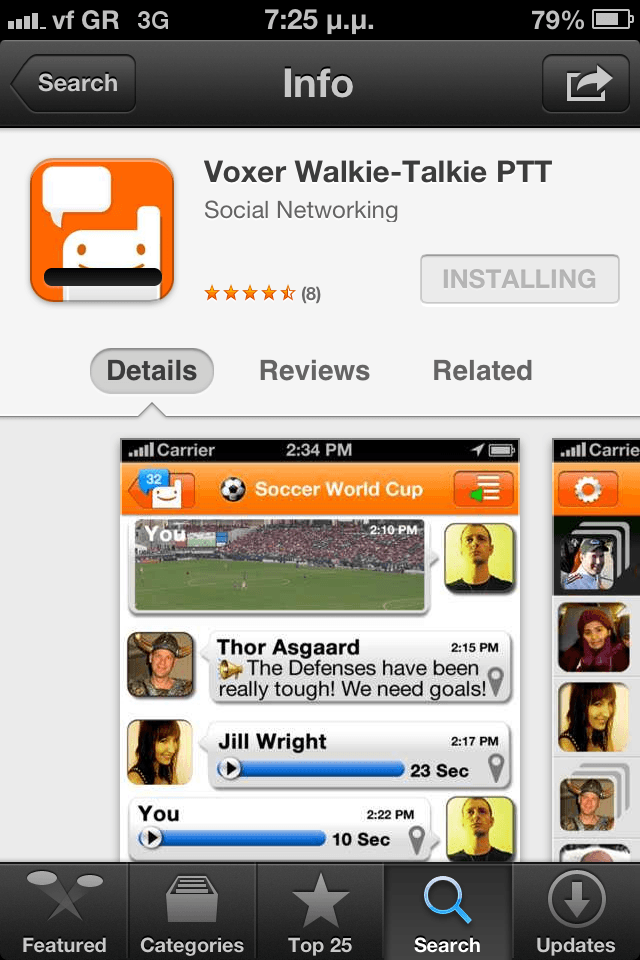Switch to the Reviews tab
The height and width of the screenshot is (960, 640).
click(x=314, y=371)
